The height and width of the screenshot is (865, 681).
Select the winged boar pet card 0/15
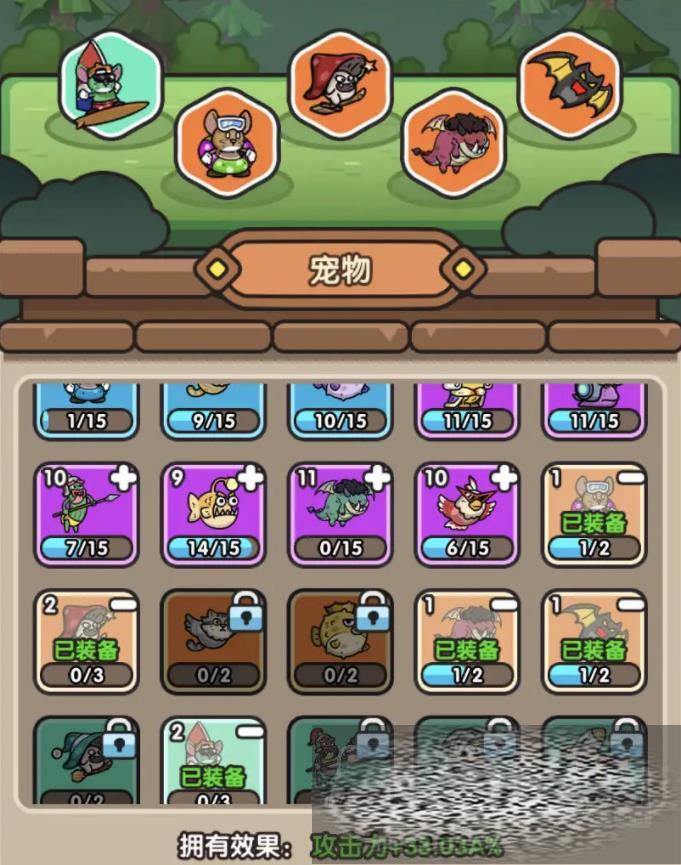[x=341, y=512]
